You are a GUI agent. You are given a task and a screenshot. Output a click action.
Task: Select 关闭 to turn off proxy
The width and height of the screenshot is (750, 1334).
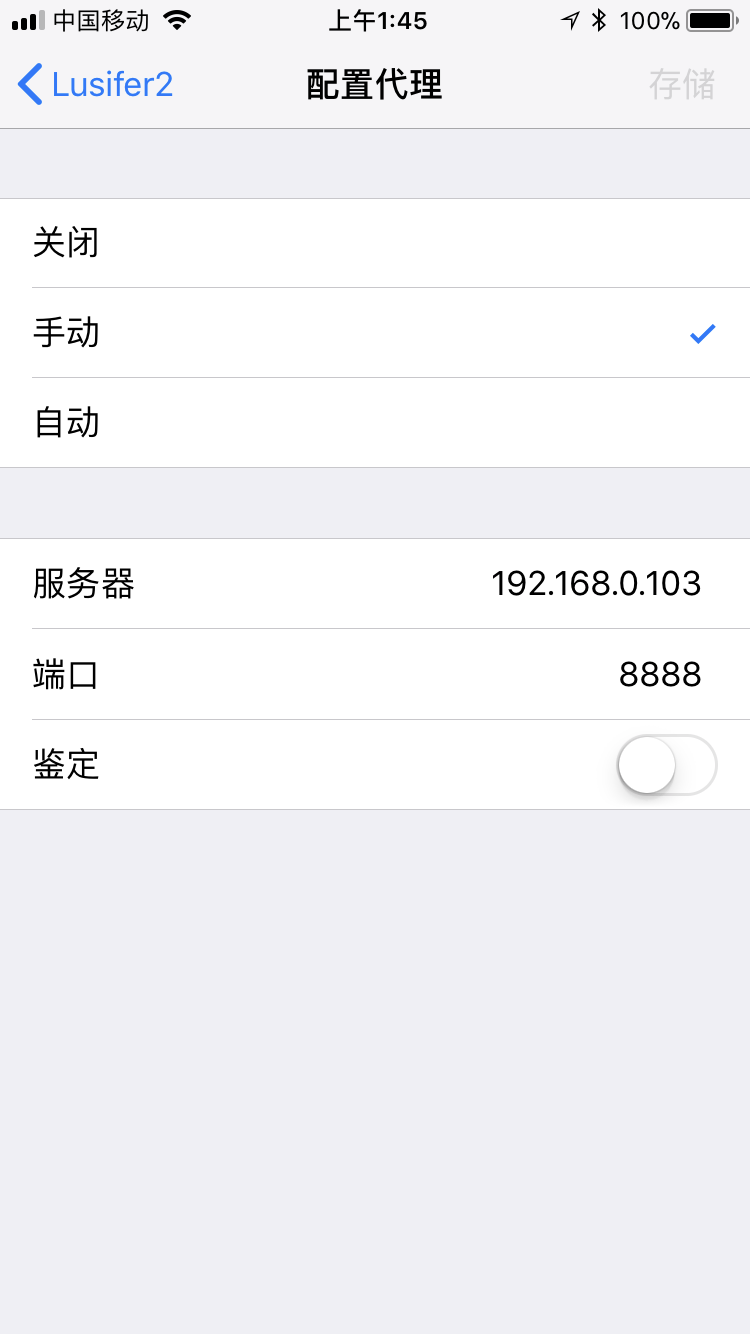tap(375, 243)
